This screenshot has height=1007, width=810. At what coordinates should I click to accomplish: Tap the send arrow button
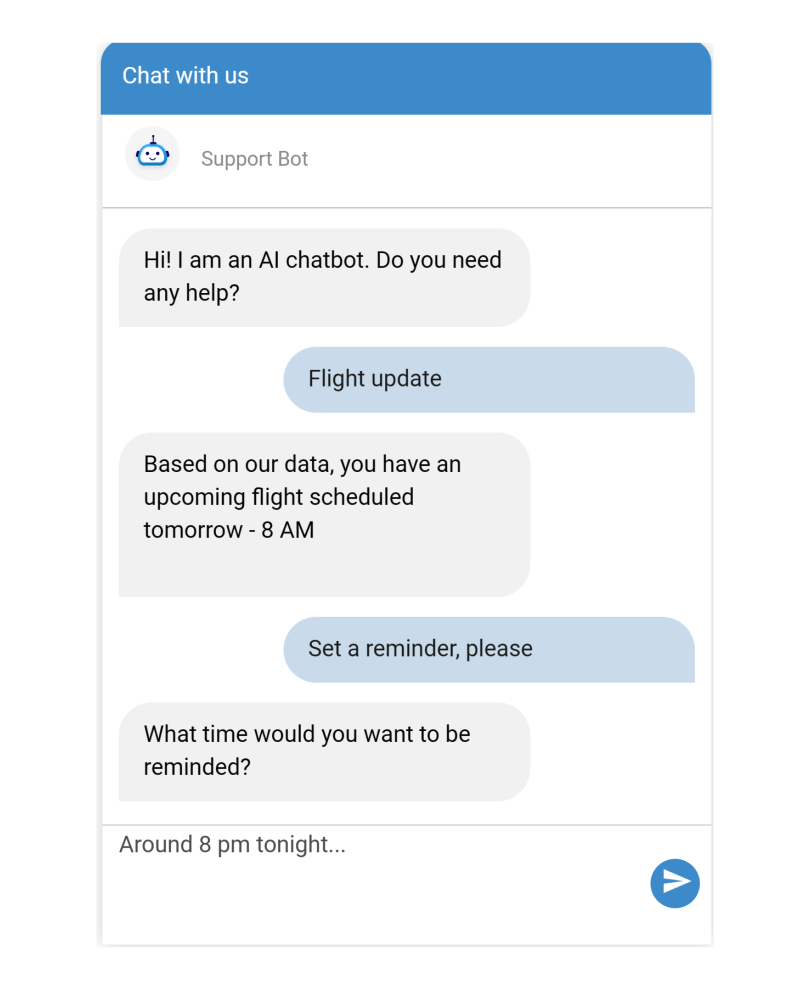point(675,883)
